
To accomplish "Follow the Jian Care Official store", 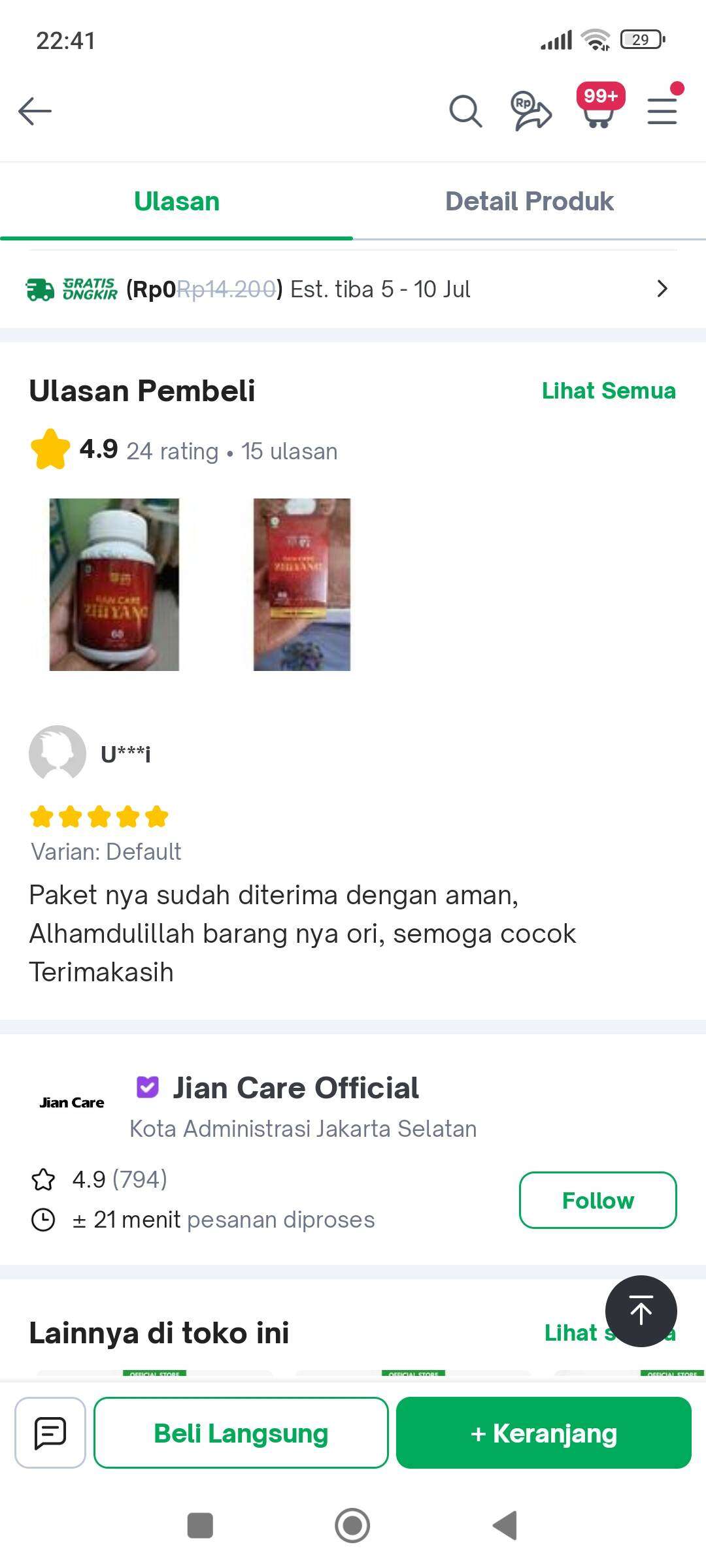I will (598, 1200).
